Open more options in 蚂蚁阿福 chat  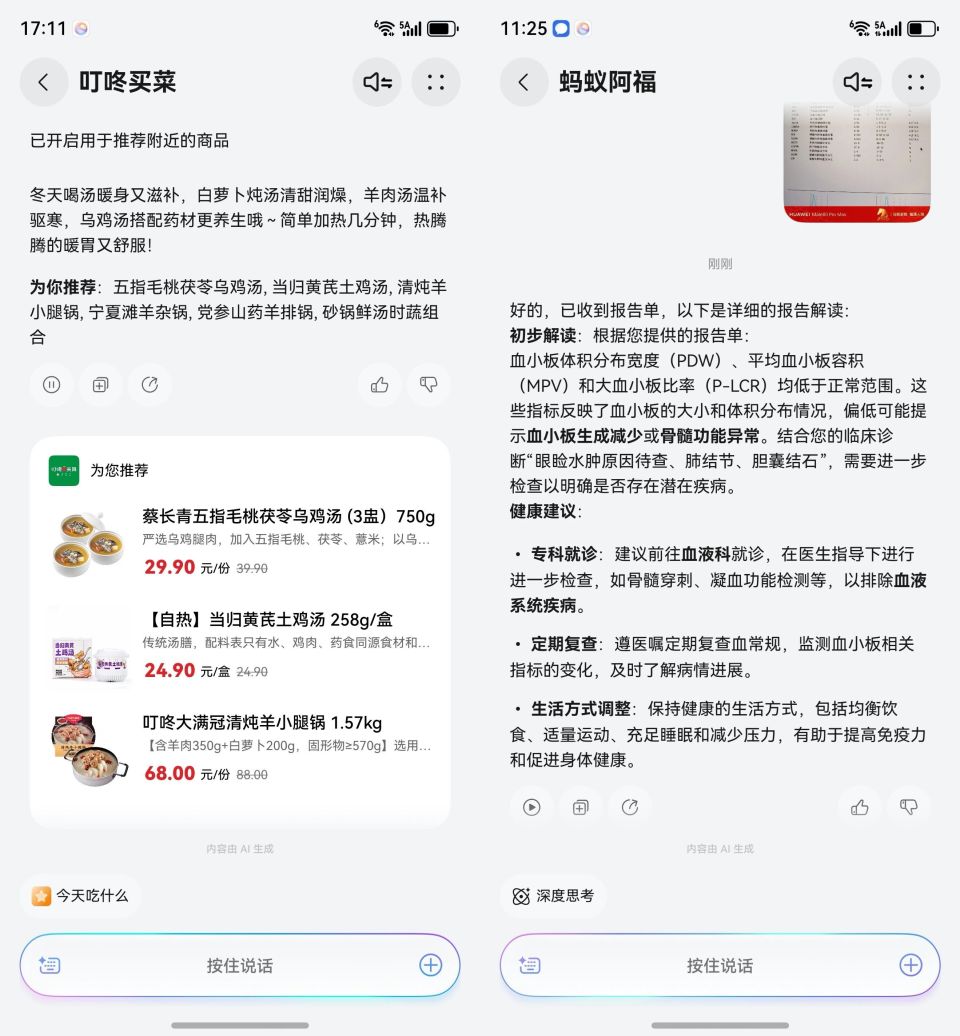916,82
